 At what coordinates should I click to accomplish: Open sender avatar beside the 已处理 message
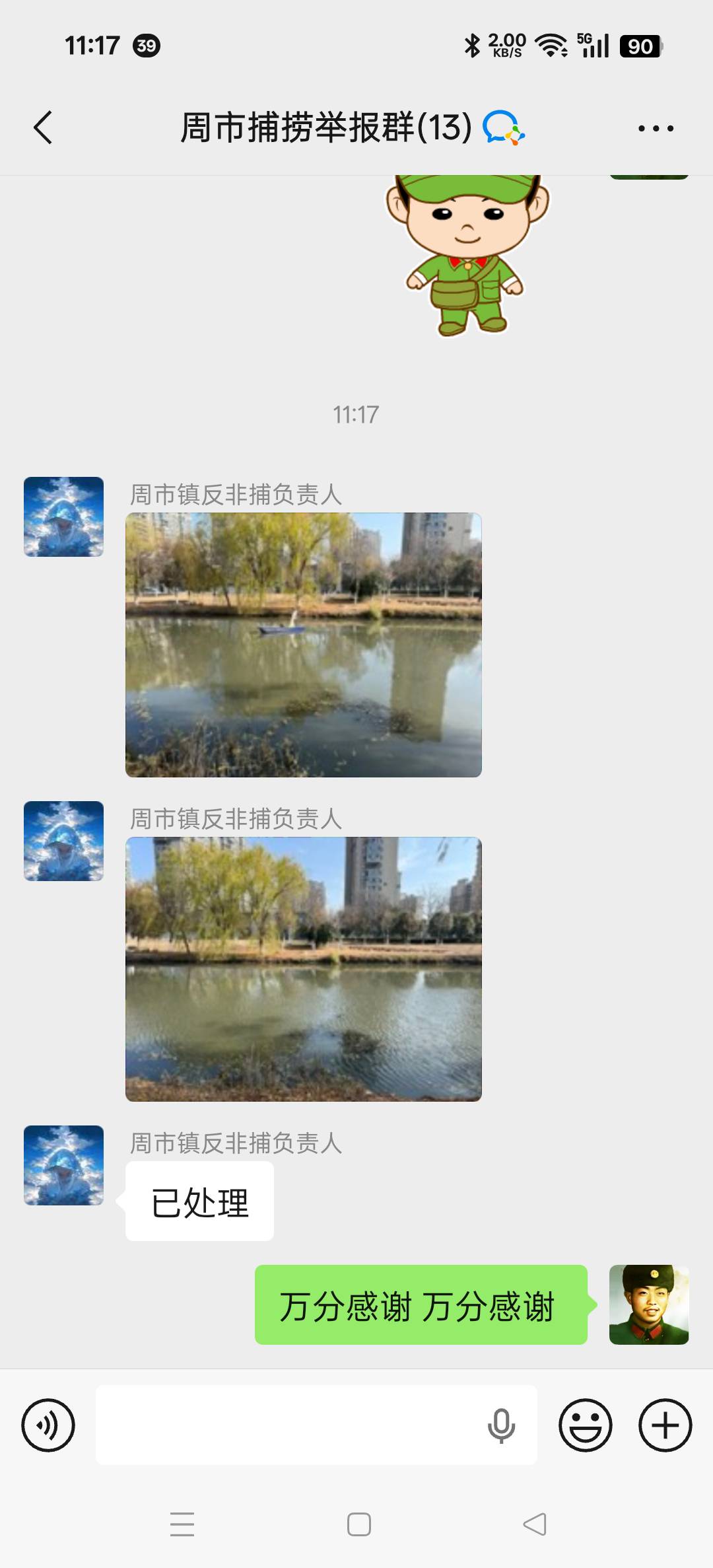click(63, 1165)
